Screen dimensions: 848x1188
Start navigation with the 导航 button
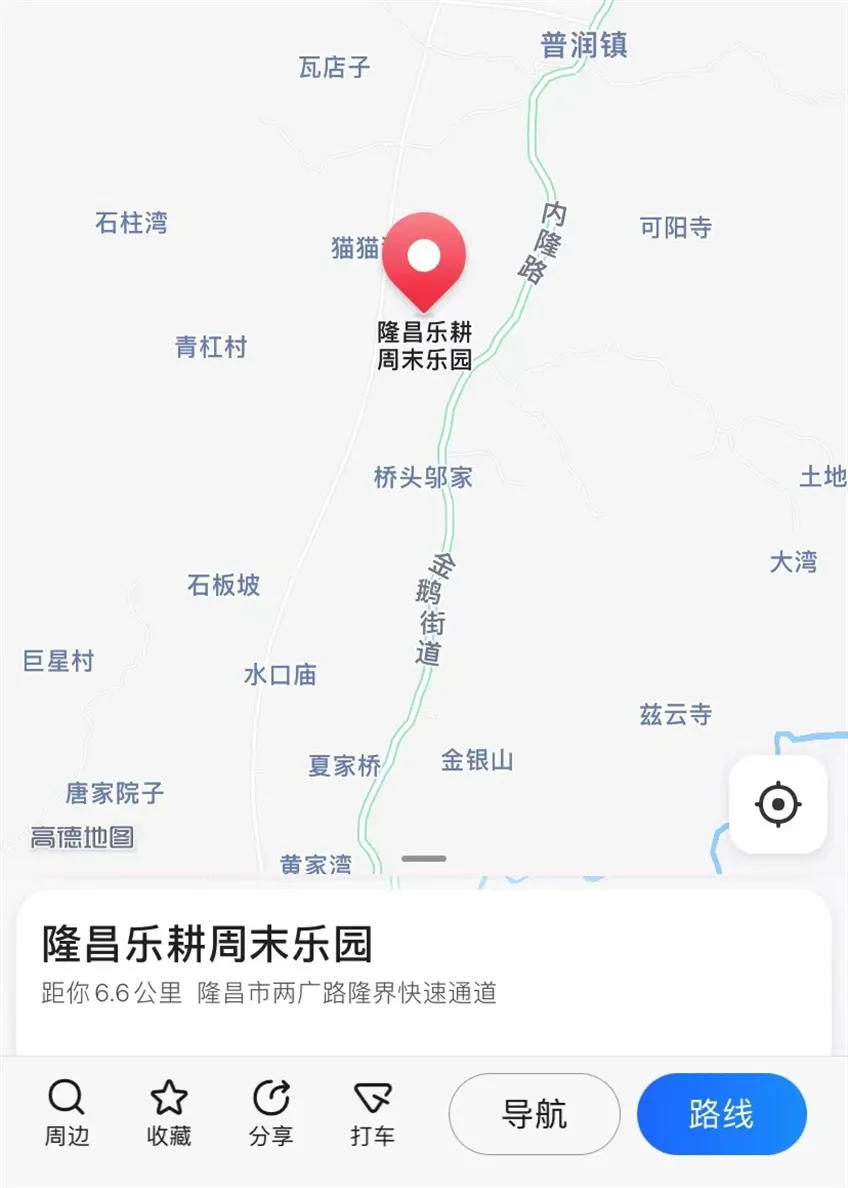tap(537, 1113)
